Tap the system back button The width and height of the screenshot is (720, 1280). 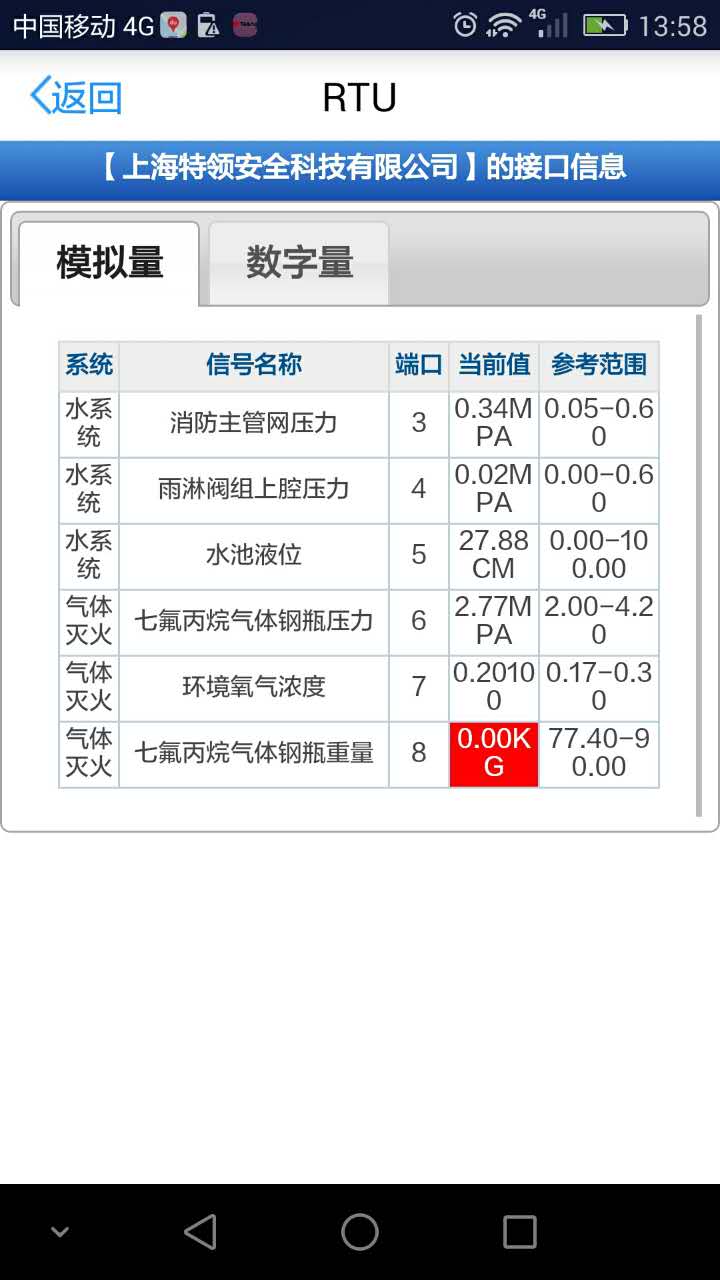click(200, 1232)
